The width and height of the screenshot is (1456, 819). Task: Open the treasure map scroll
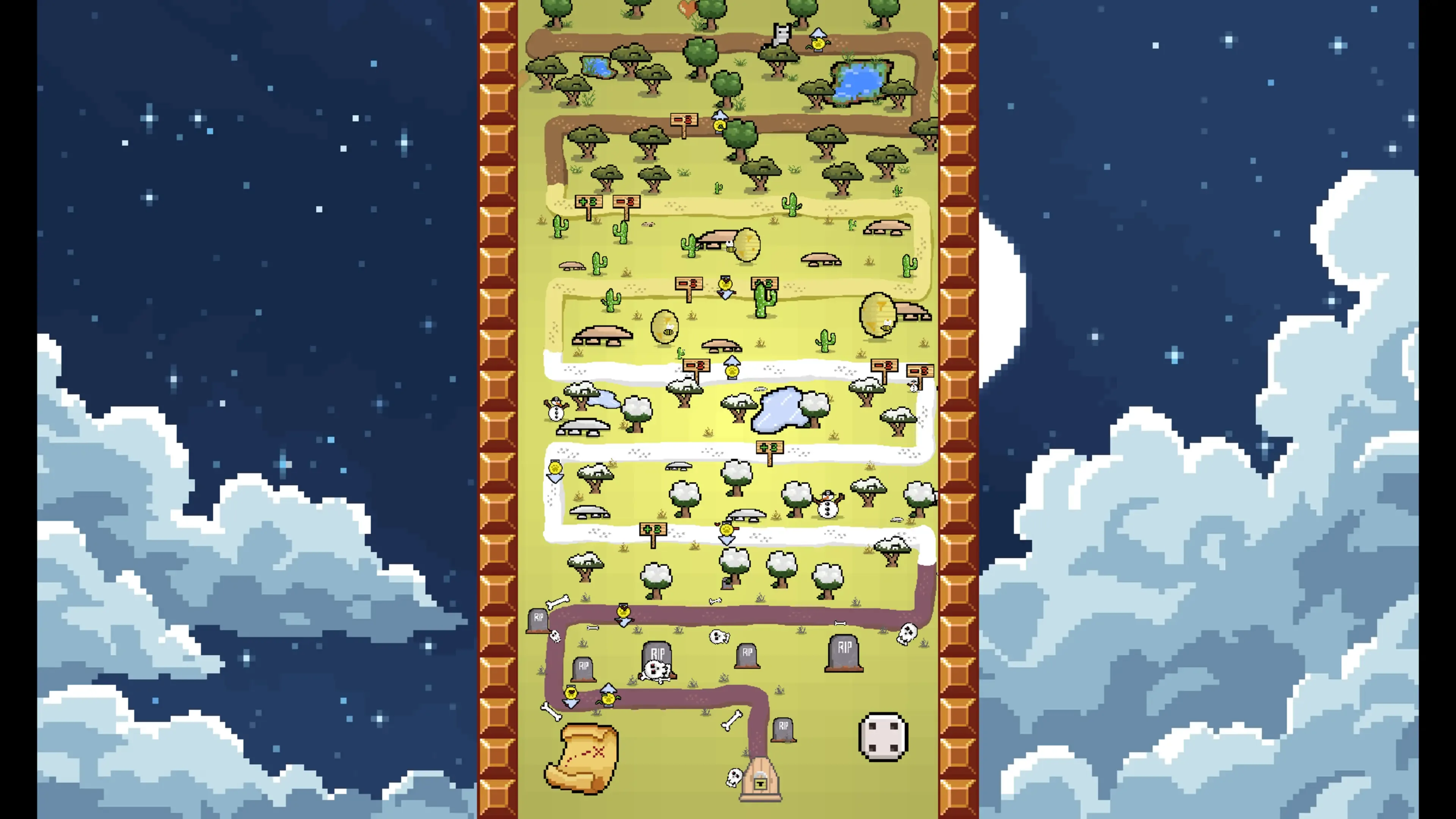click(x=582, y=758)
